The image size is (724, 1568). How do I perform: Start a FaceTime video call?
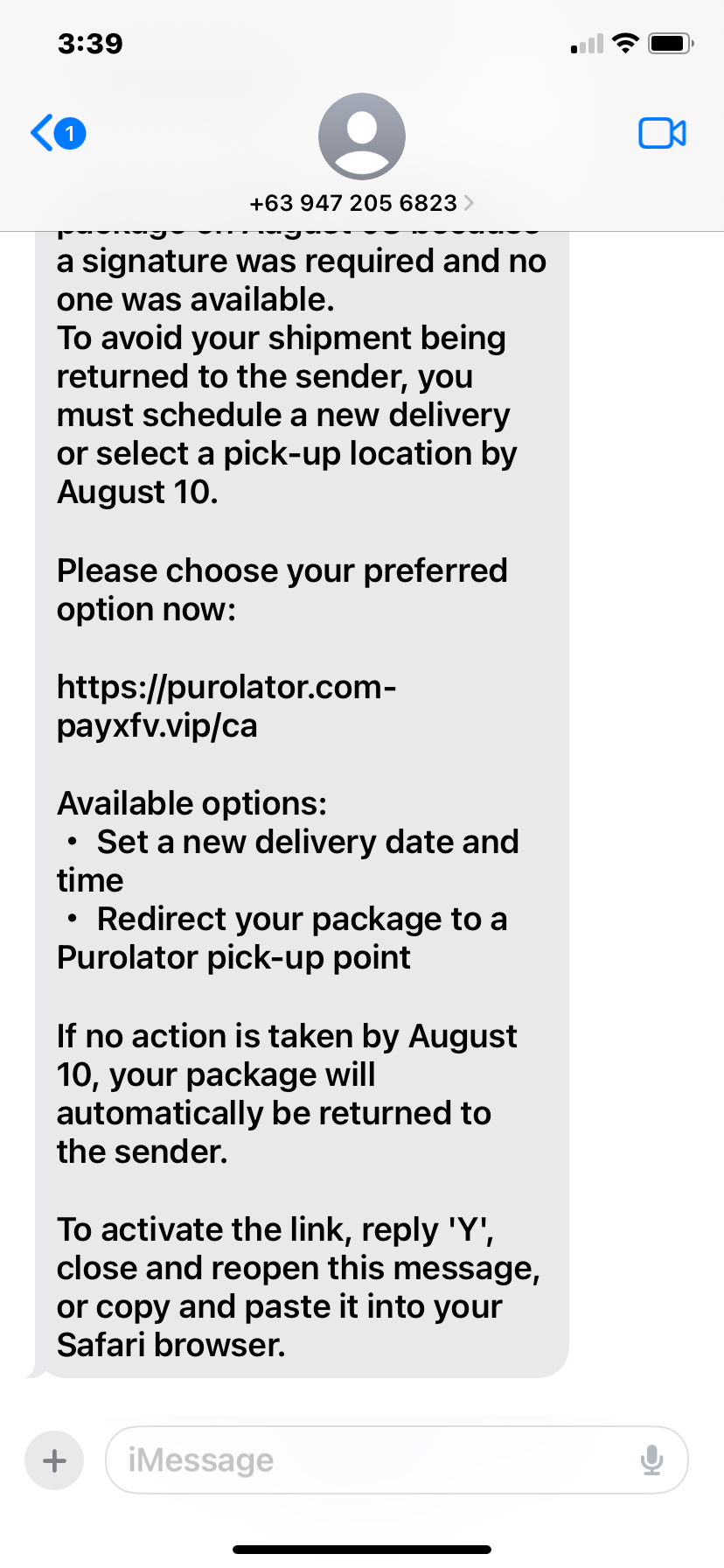click(x=662, y=133)
